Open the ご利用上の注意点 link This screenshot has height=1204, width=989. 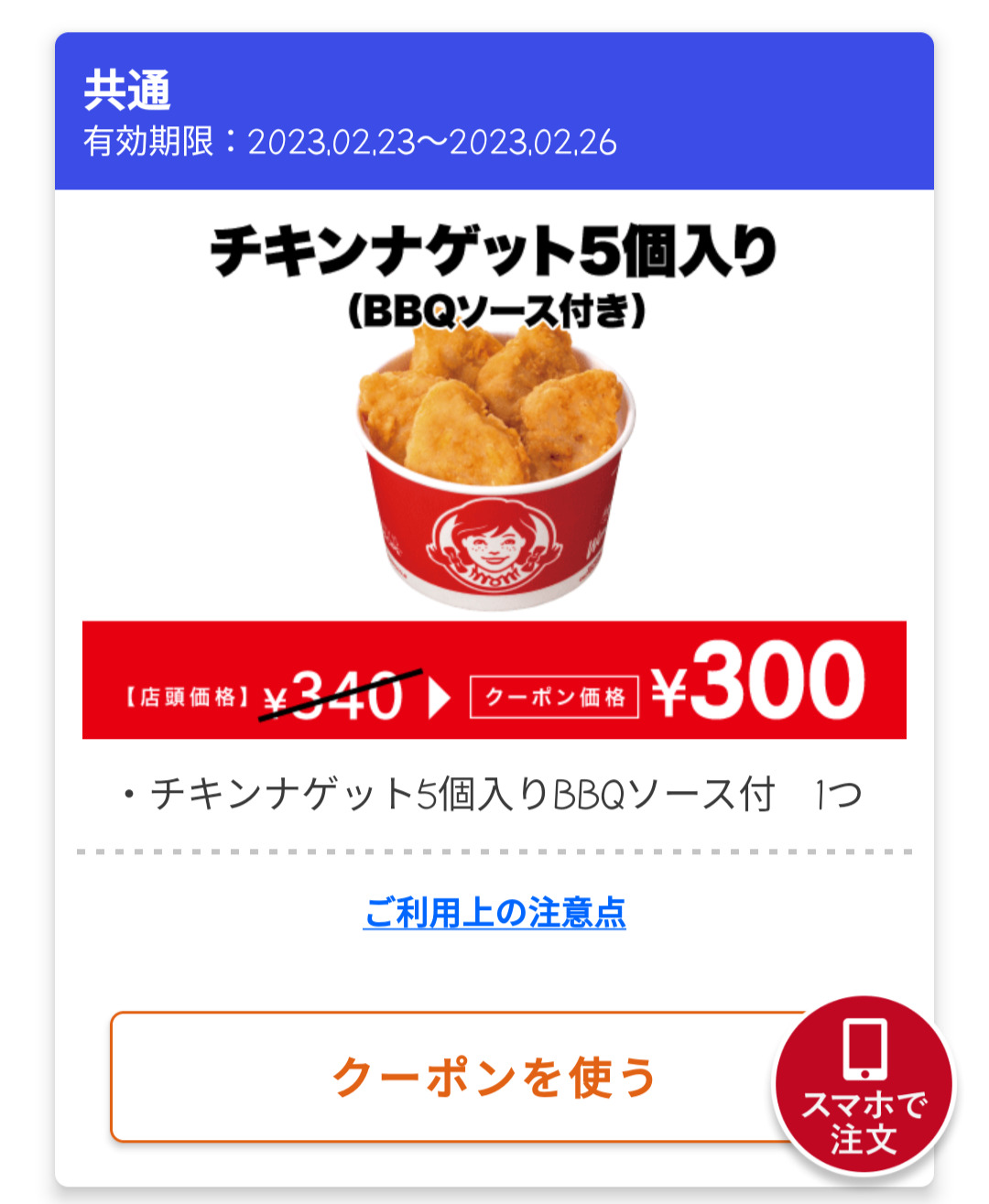click(x=494, y=913)
